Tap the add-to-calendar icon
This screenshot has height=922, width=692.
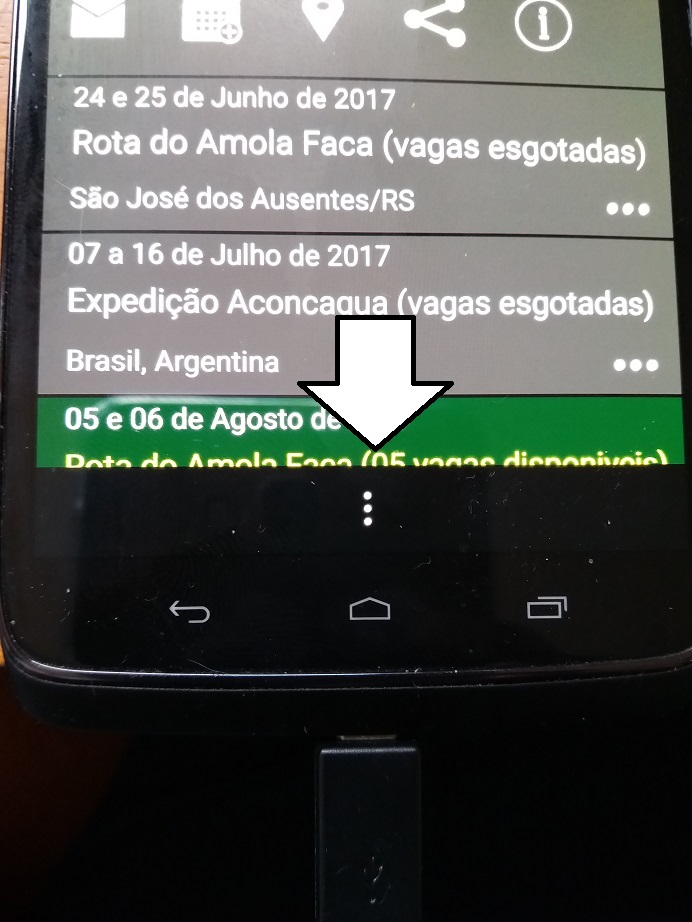pyautogui.click(x=212, y=20)
